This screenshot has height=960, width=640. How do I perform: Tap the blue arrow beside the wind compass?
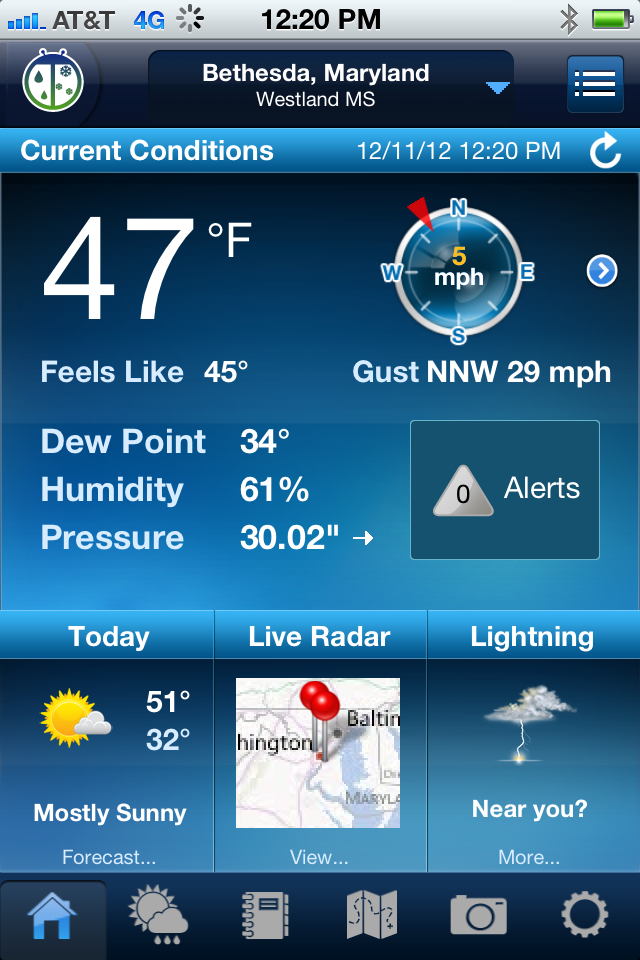click(x=601, y=271)
